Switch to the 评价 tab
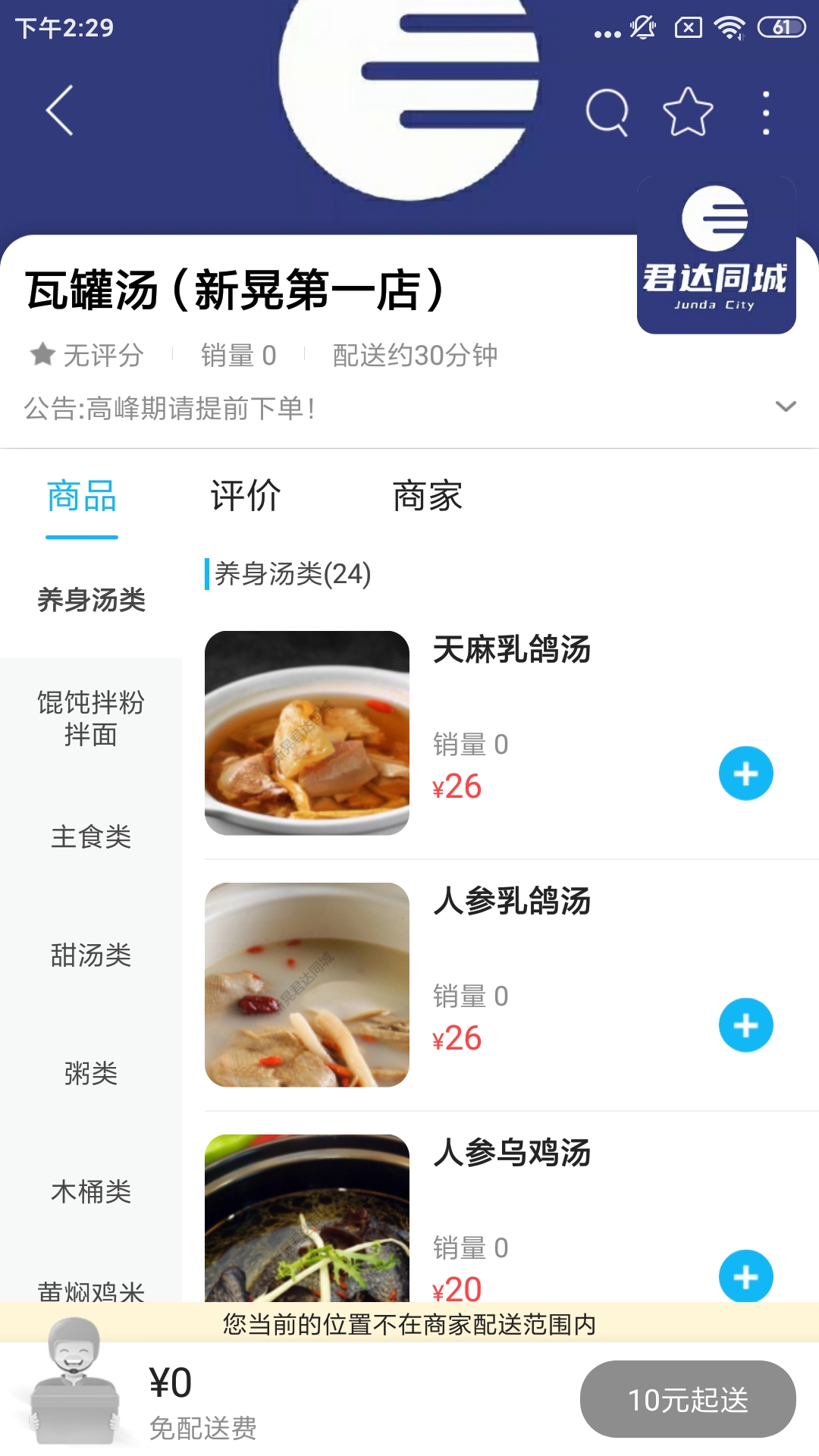Viewport: 819px width, 1456px height. tap(245, 497)
